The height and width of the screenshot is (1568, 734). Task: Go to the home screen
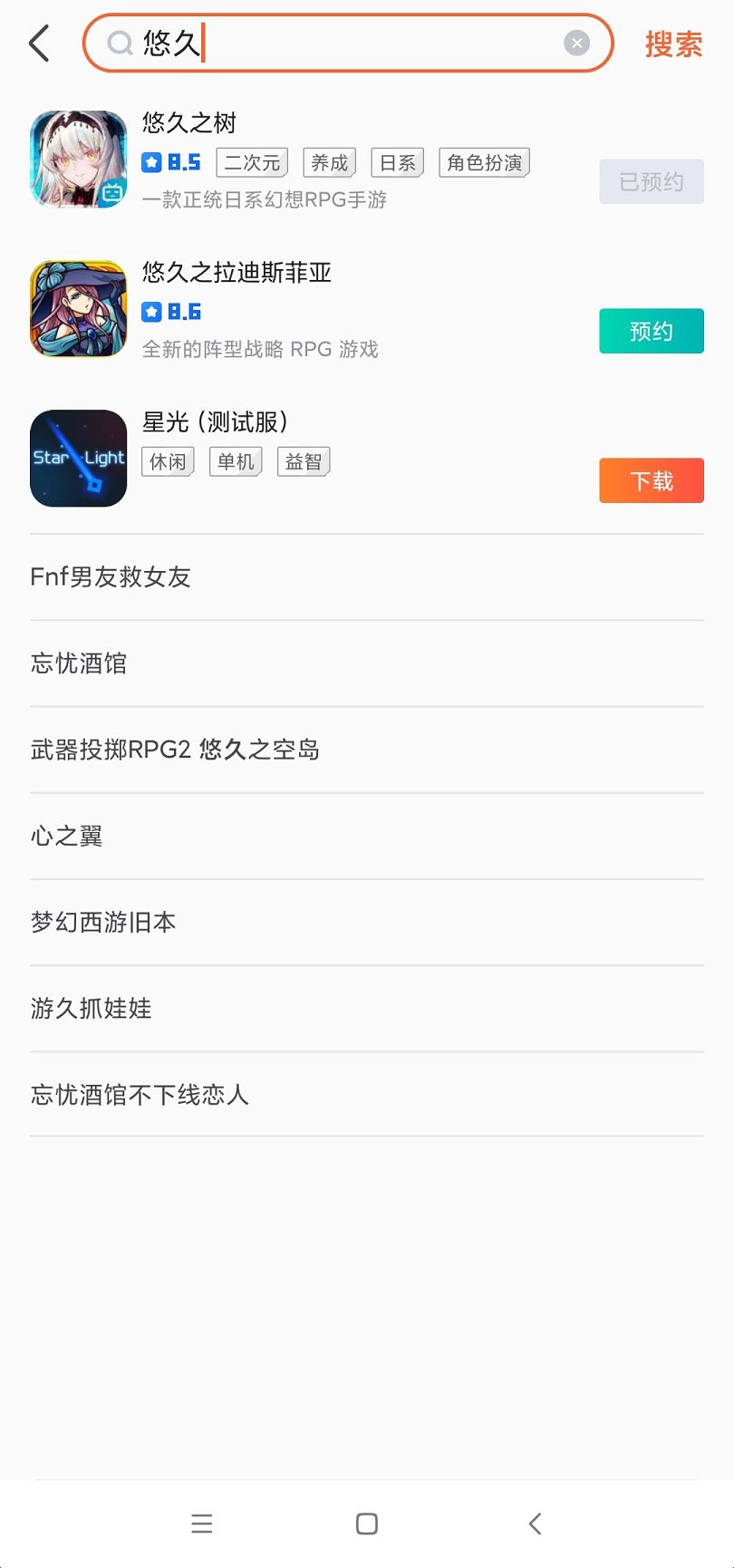tap(367, 1524)
